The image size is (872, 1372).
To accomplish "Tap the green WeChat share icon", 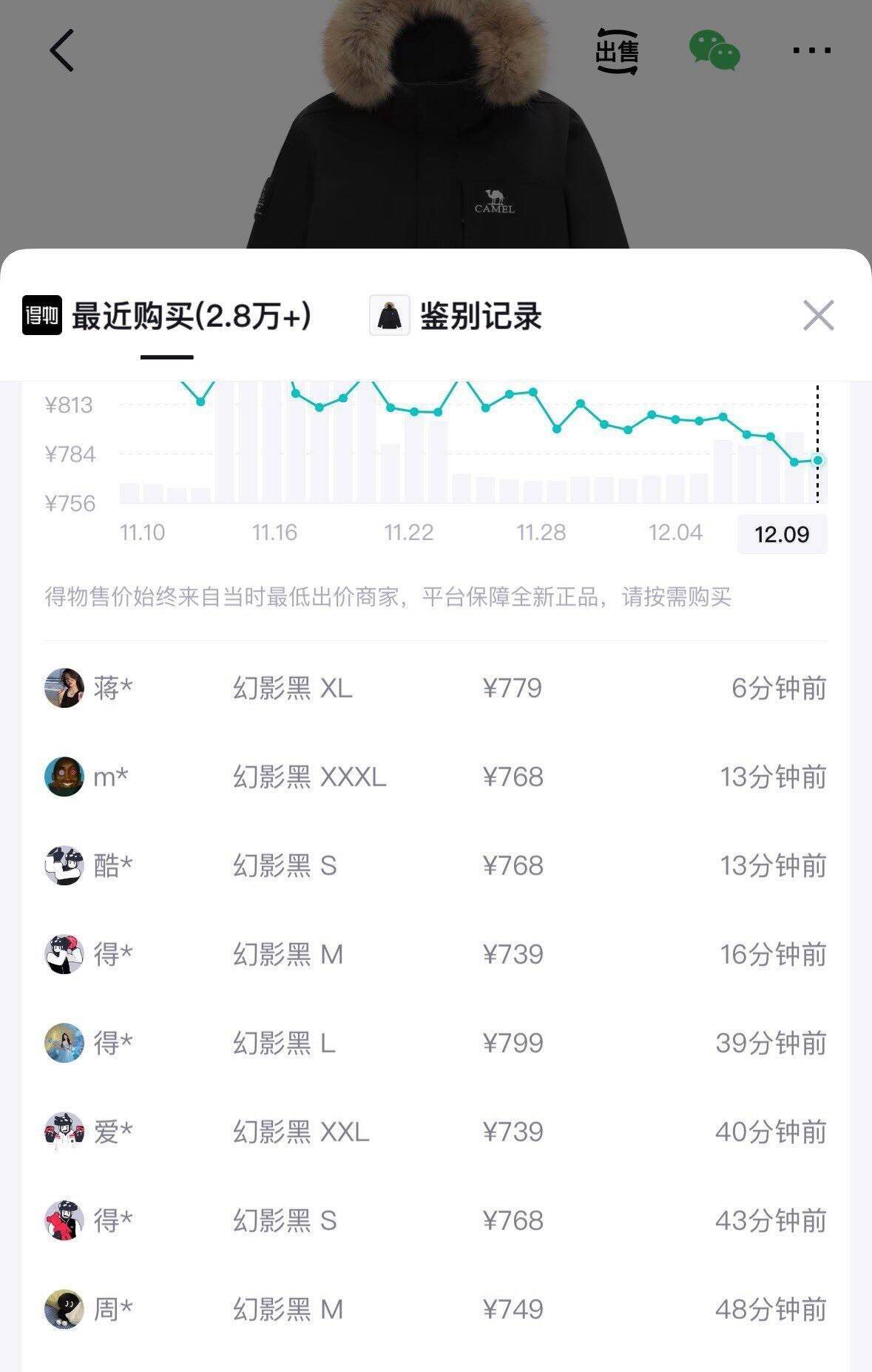I will pos(714,50).
